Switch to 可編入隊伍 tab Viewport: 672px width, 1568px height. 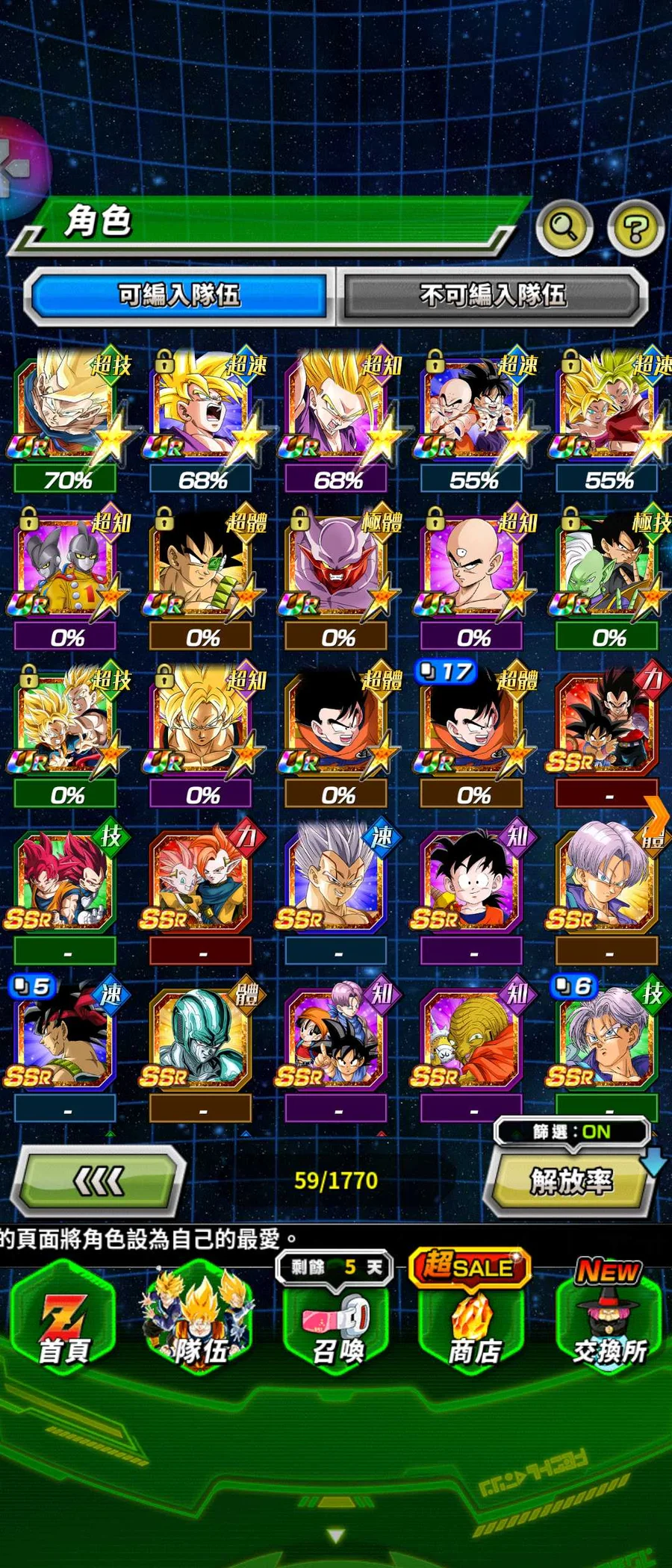178,296
